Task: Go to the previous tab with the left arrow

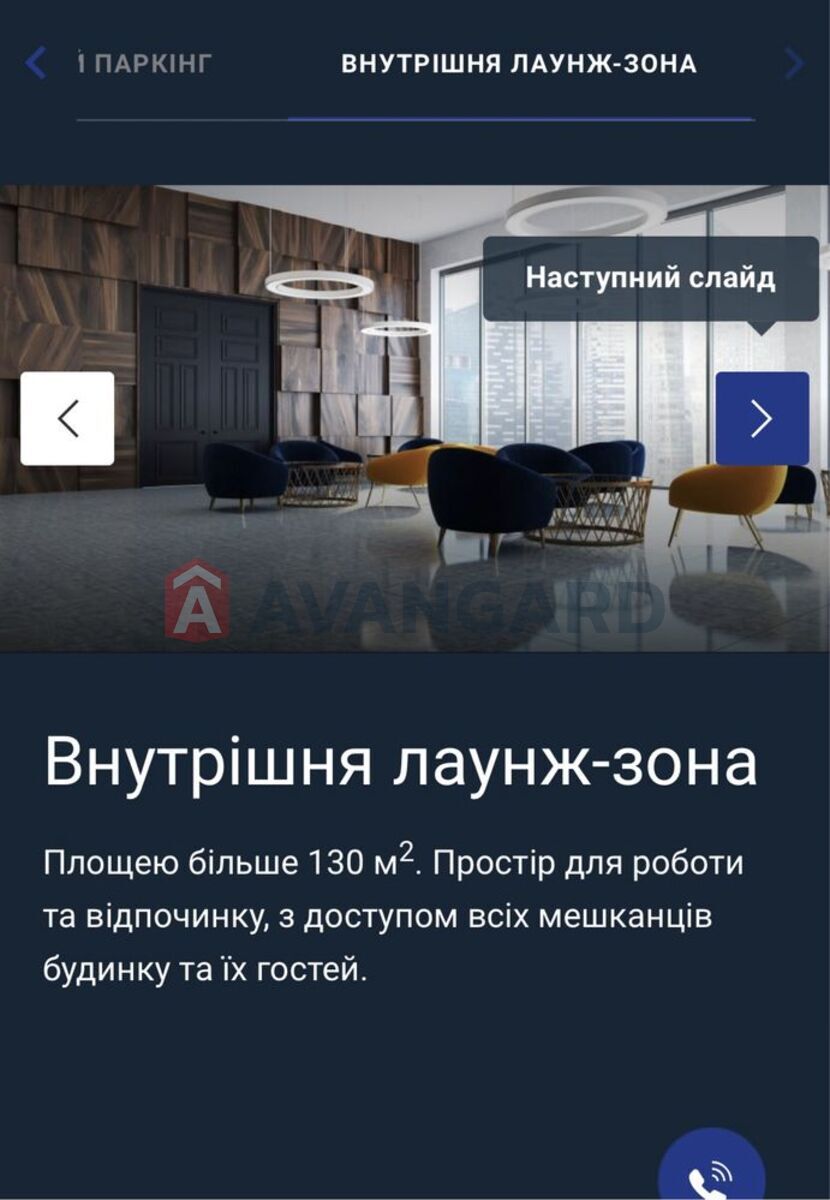Action: (x=35, y=63)
